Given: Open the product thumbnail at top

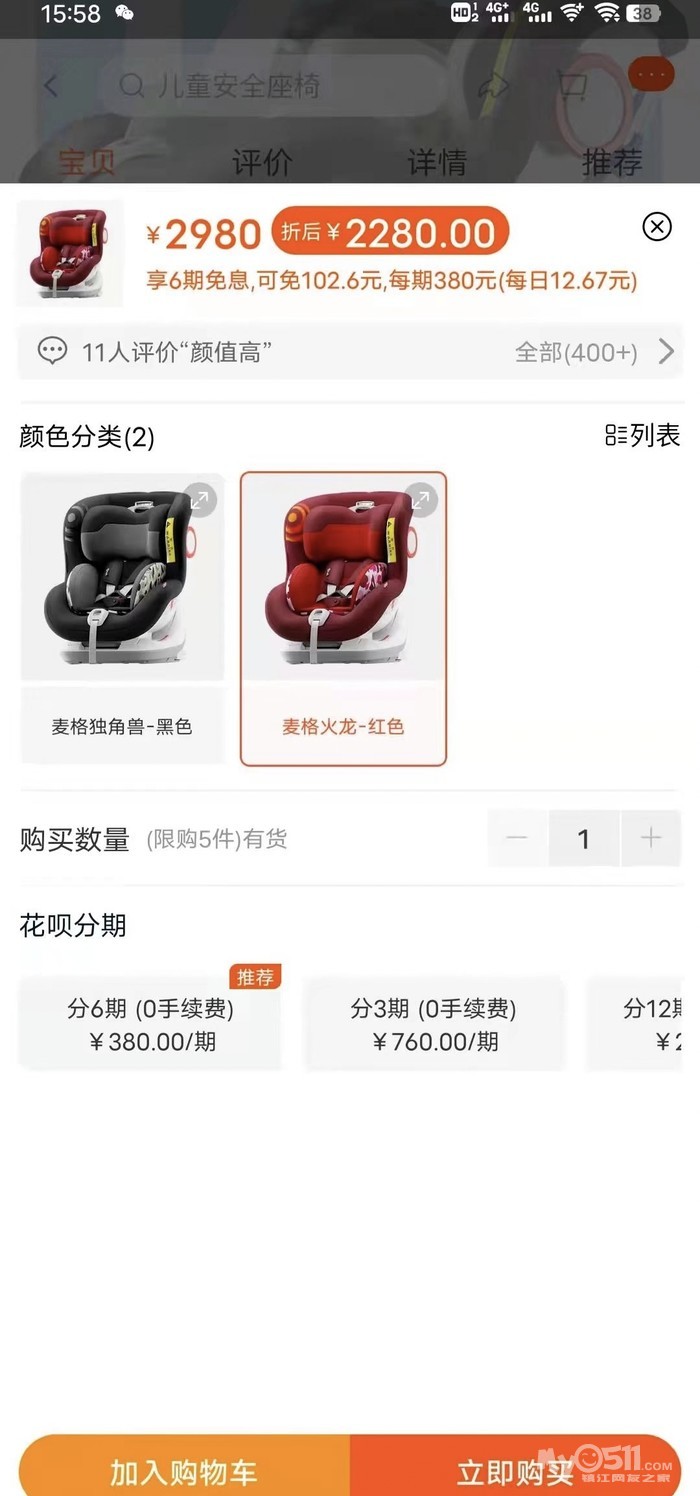Looking at the screenshot, I should click(69, 252).
